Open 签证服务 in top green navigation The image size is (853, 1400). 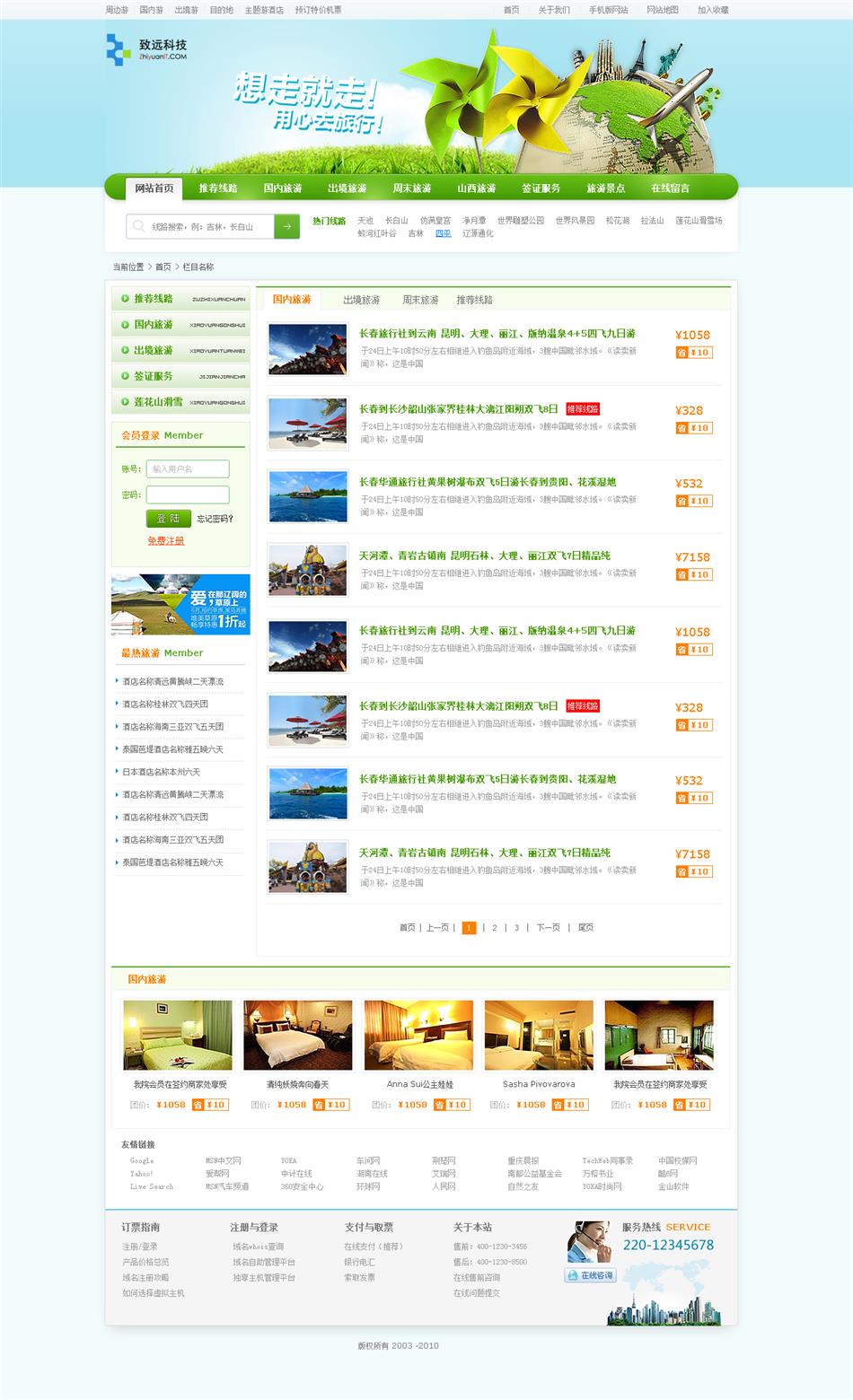pos(541,188)
